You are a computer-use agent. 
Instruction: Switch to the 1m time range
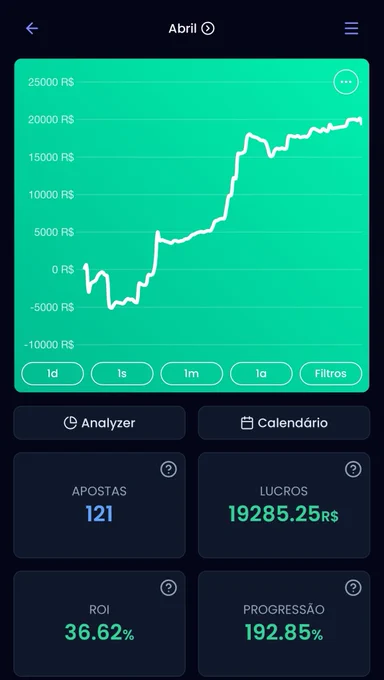192,373
